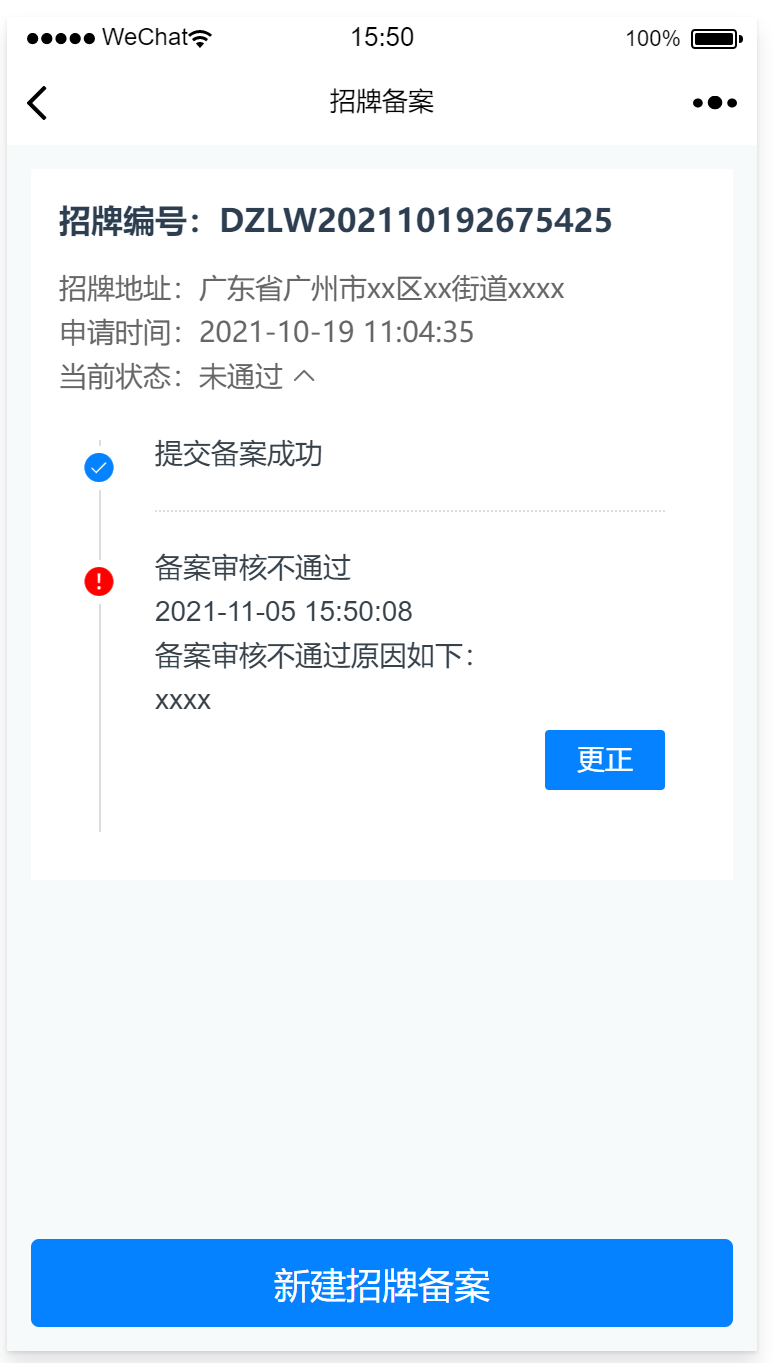Tap 新建招牌备案 to create new filing
The image size is (773, 1363).
[384, 1283]
